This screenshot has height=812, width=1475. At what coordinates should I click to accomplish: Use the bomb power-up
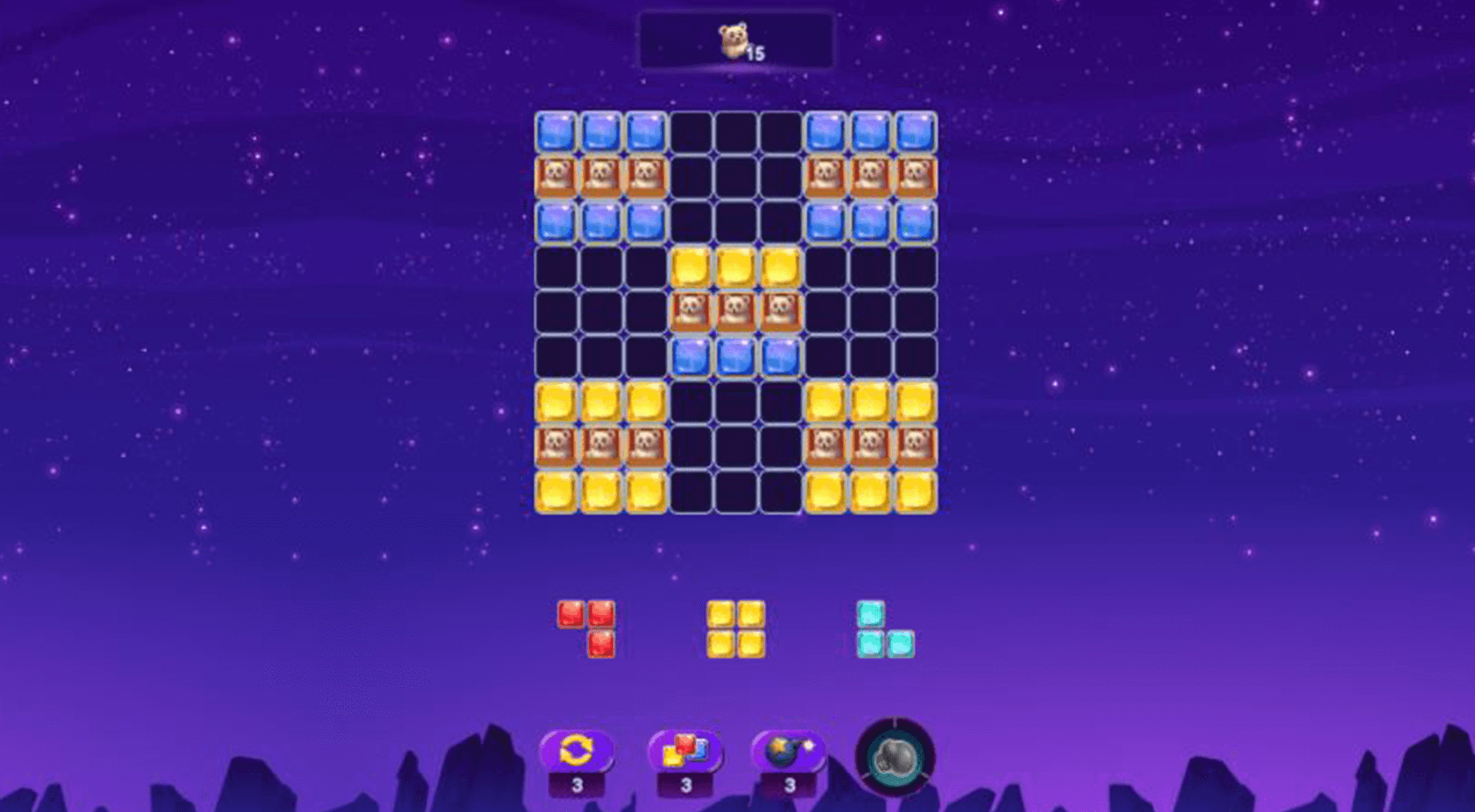click(789, 751)
